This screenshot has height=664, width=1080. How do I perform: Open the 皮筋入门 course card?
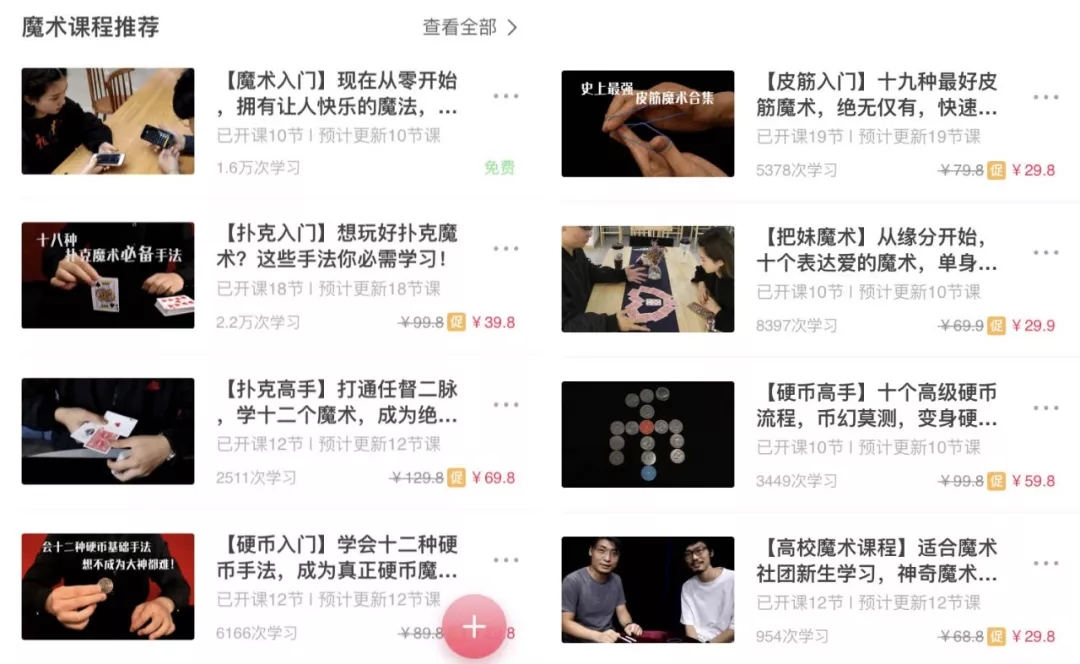pyautogui.click(x=876, y=95)
